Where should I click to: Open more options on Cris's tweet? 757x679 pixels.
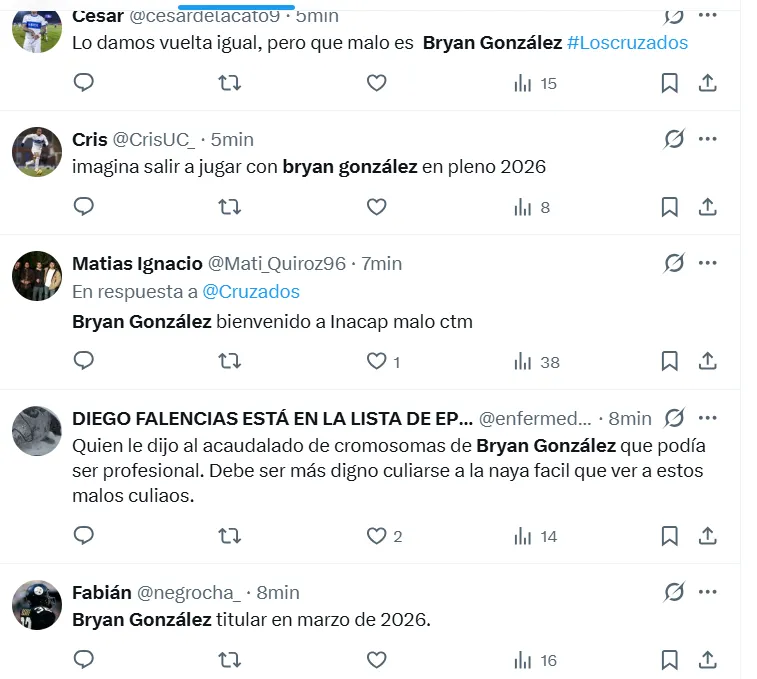(x=708, y=139)
